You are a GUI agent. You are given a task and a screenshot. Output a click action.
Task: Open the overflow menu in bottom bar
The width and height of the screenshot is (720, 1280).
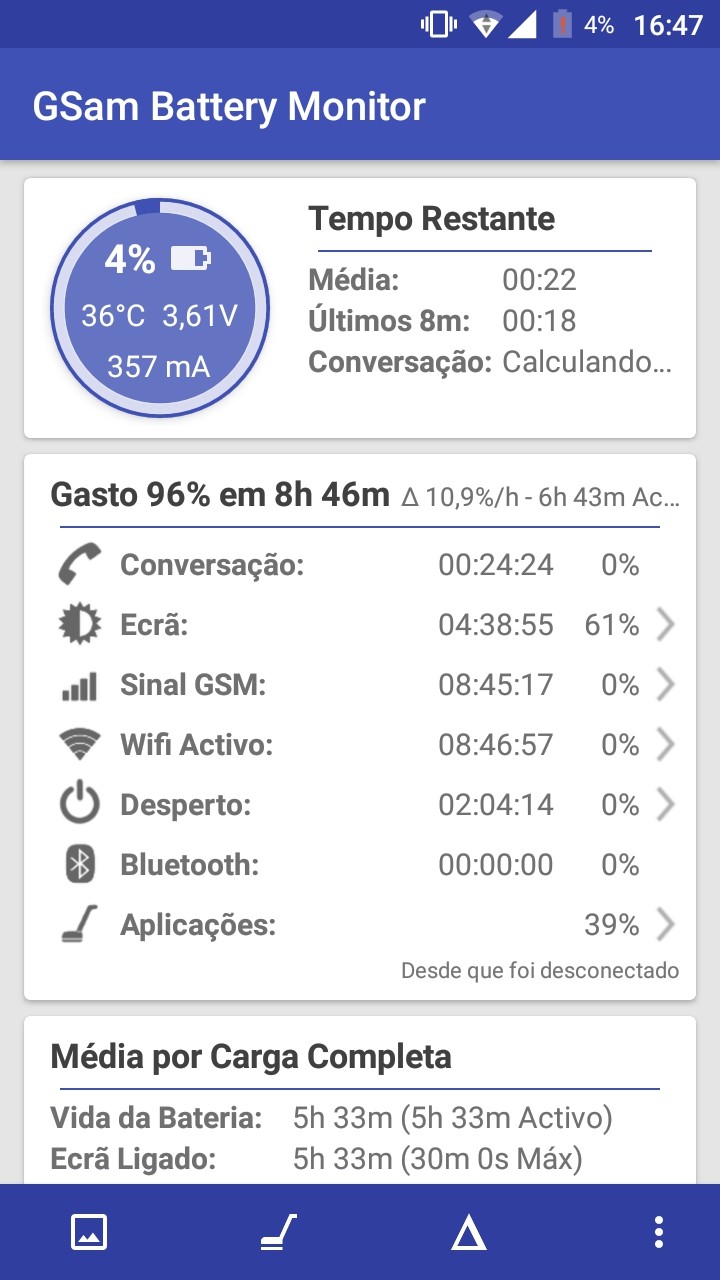tap(658, 1232)
